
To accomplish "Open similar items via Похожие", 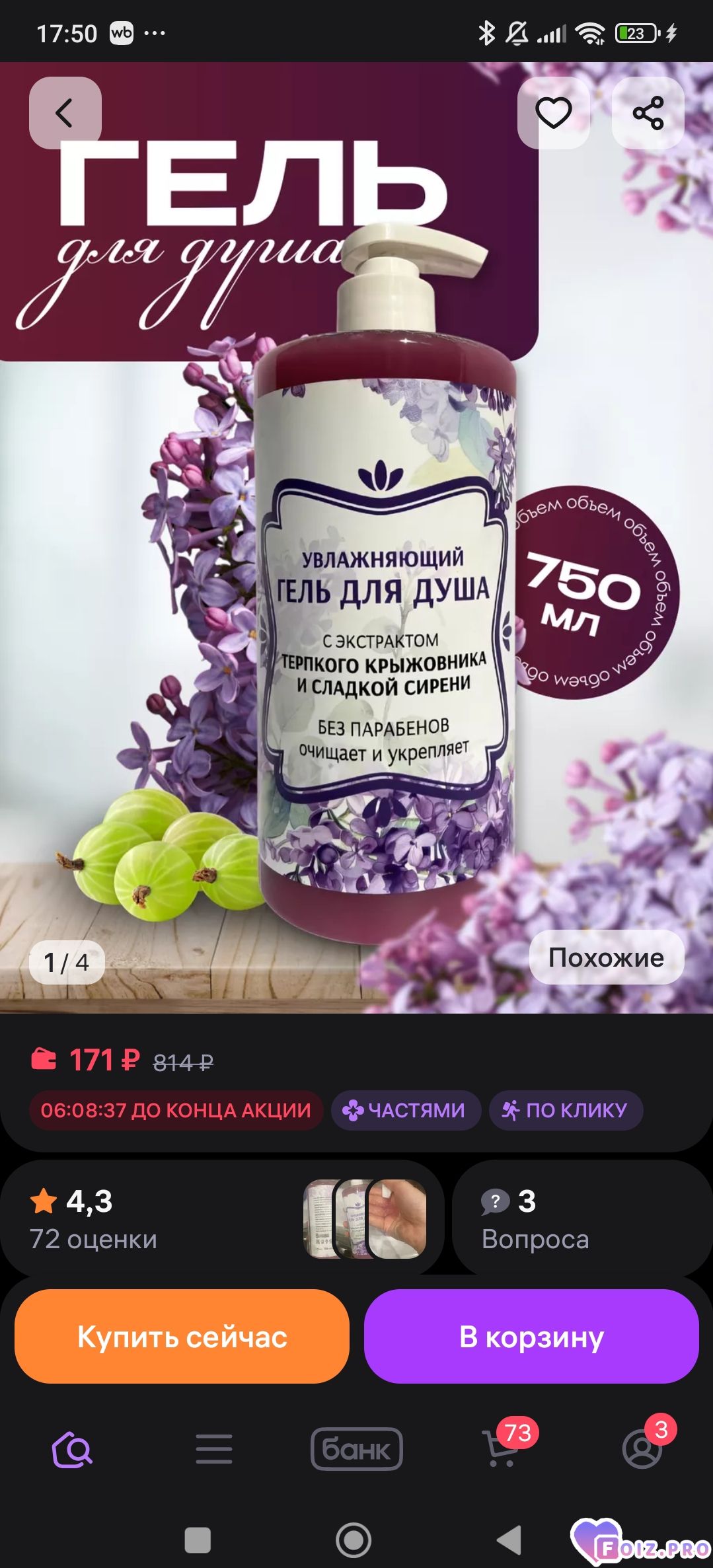I will click(x=606, y=957).
